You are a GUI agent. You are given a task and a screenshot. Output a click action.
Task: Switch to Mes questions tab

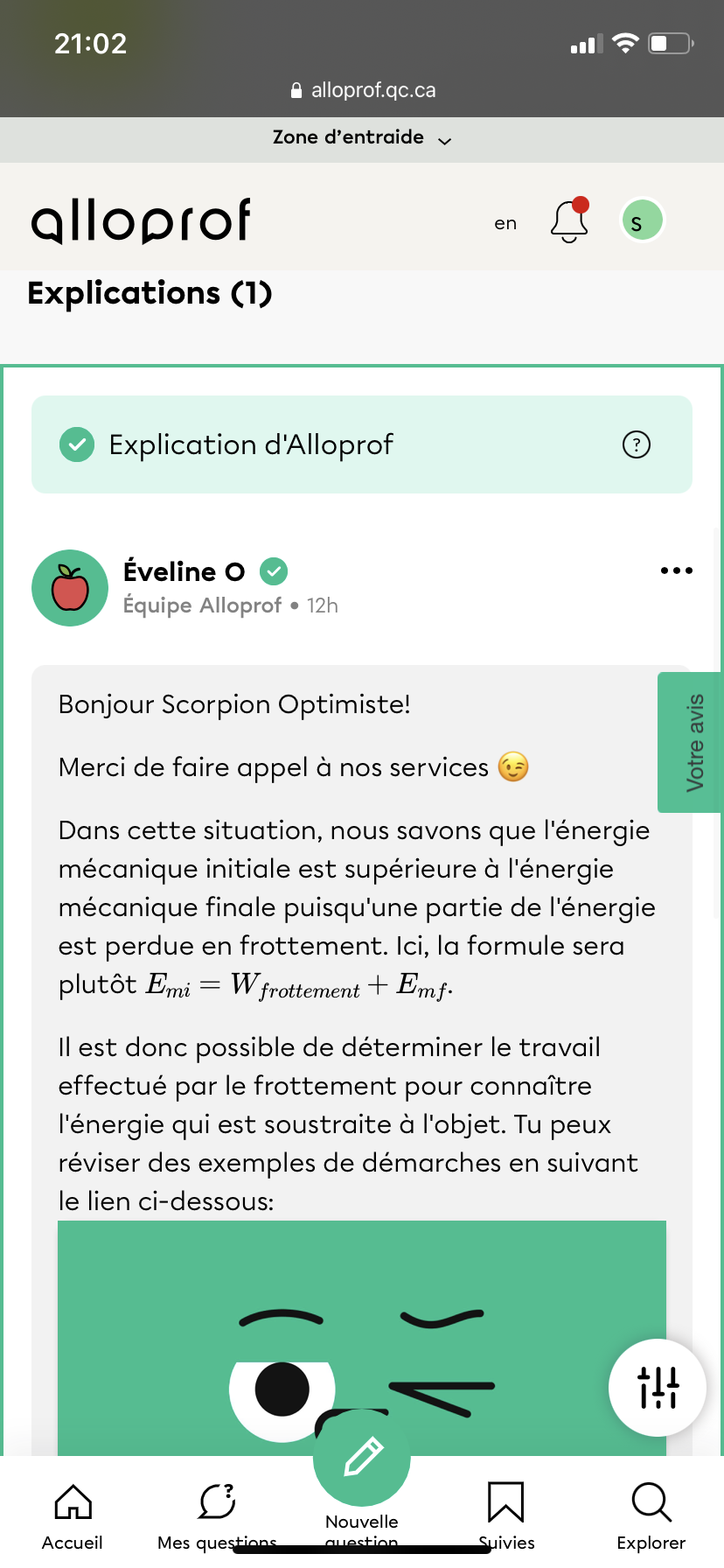[217, 1515]
